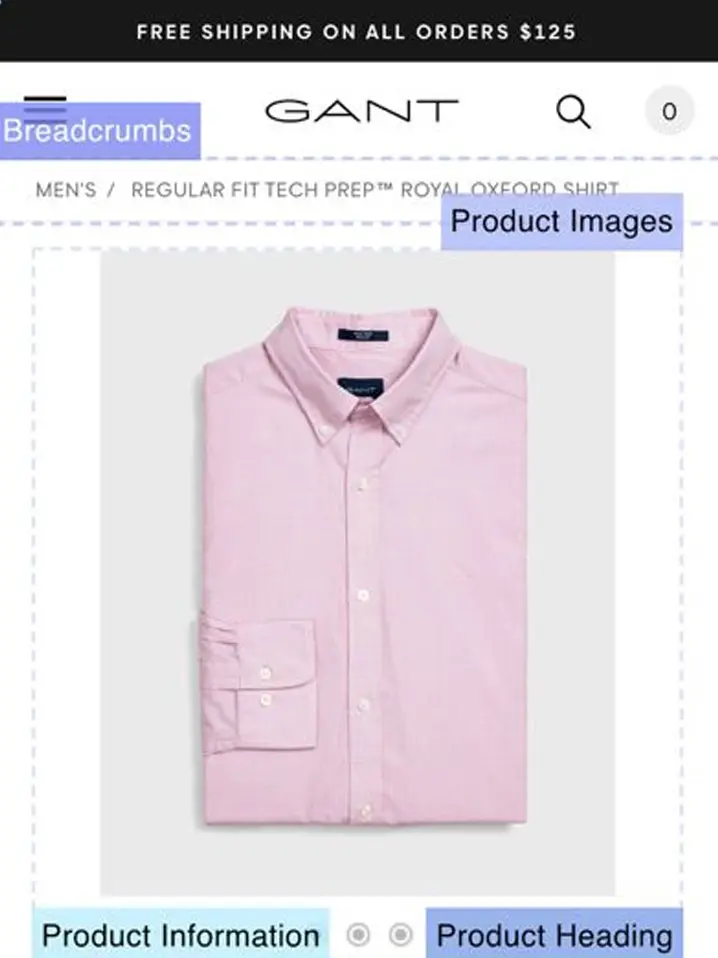Select the last image indicator dot

pos(400,934)
